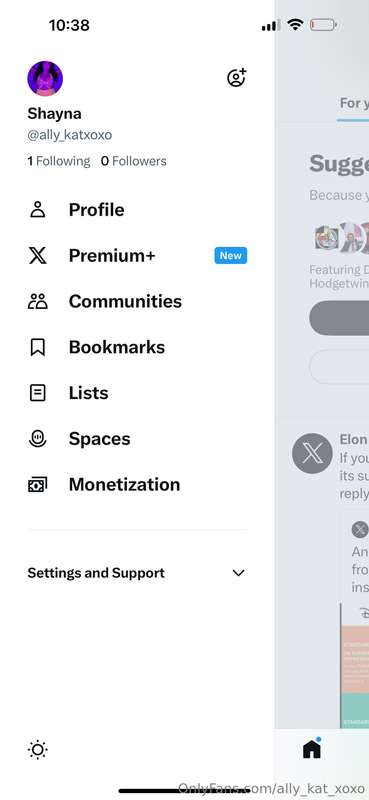Go to Spaces
The width and height of the screenshot is (369, 800).
(x=137, y=439)
